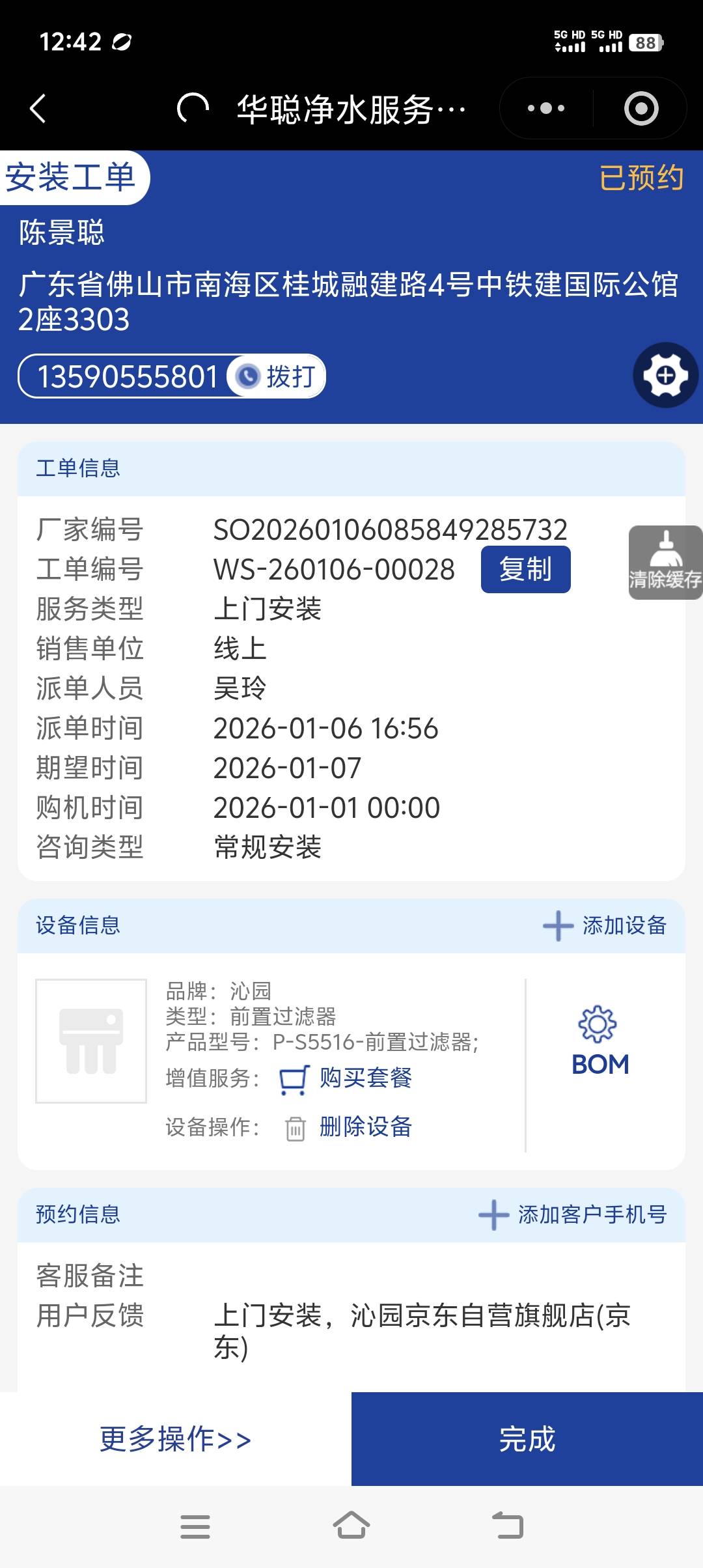Viewport: 703px width, 1568px height.
Task: Add a customer phone number
Action: [573, 1214]
